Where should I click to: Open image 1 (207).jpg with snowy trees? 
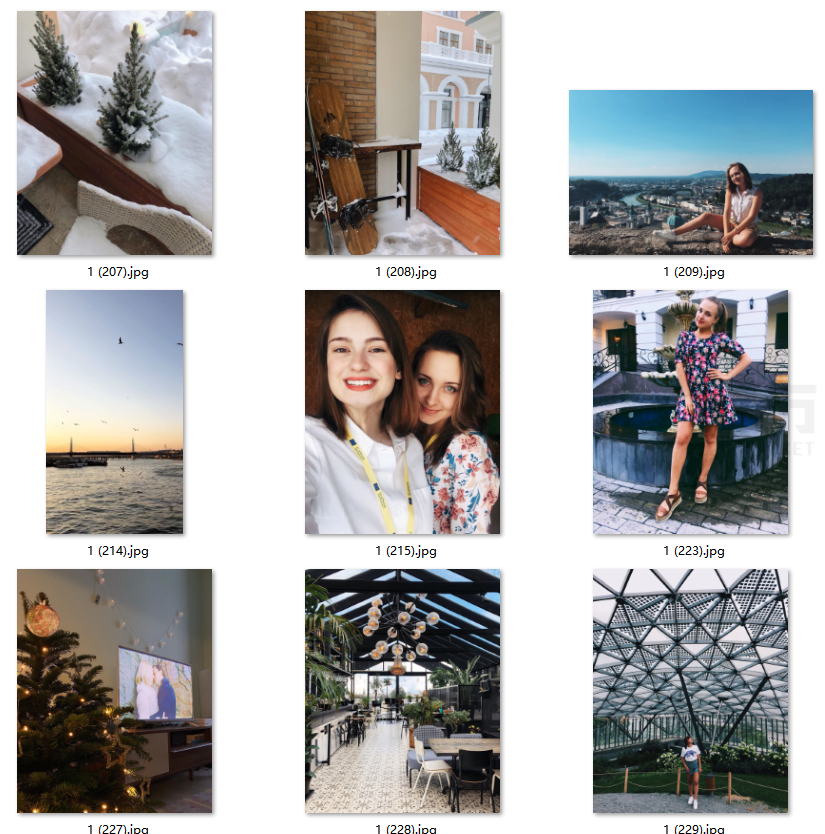(x=115, y=133)
